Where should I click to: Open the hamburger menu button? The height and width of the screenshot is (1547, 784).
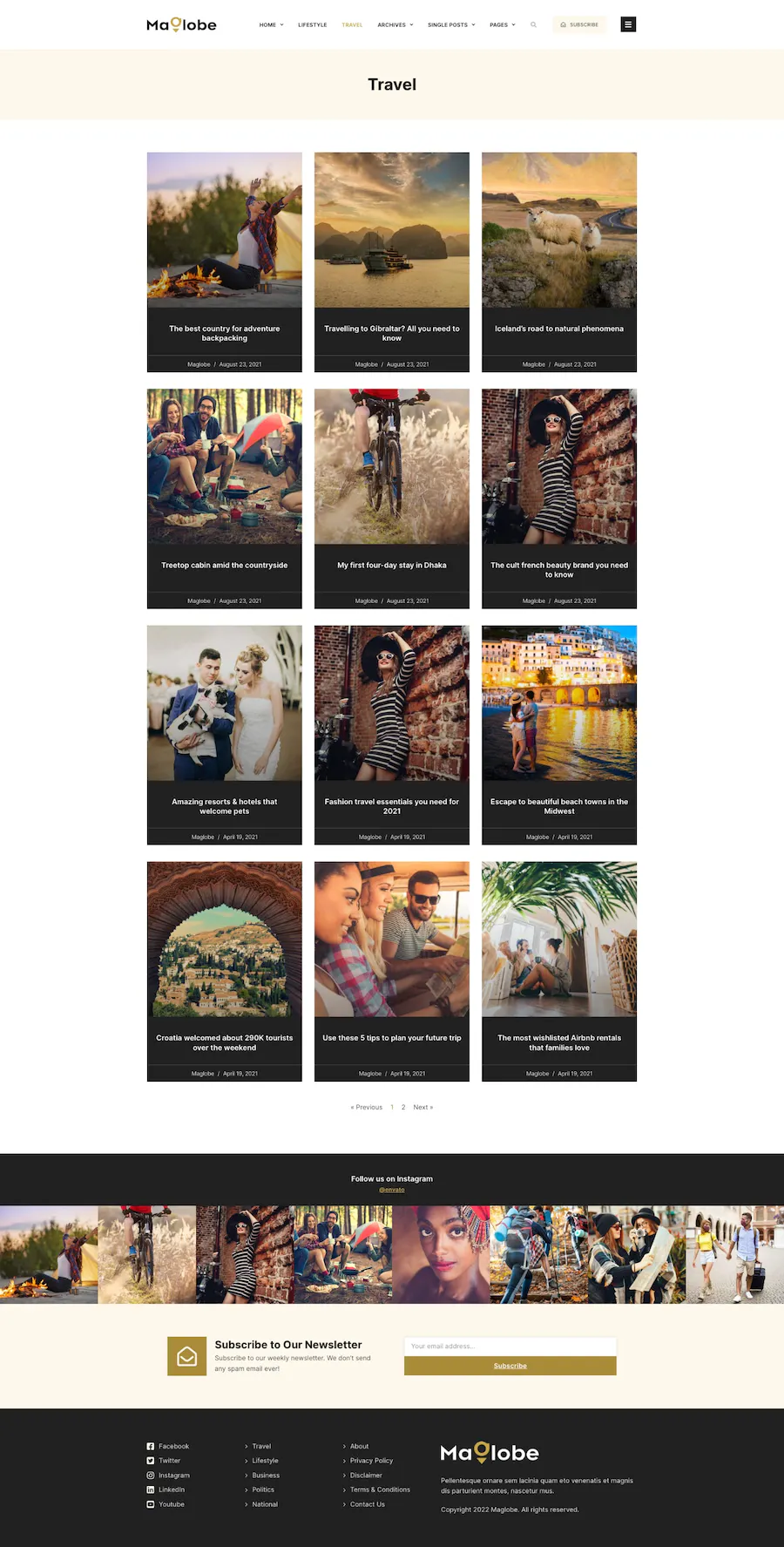(x=628, y=24)
